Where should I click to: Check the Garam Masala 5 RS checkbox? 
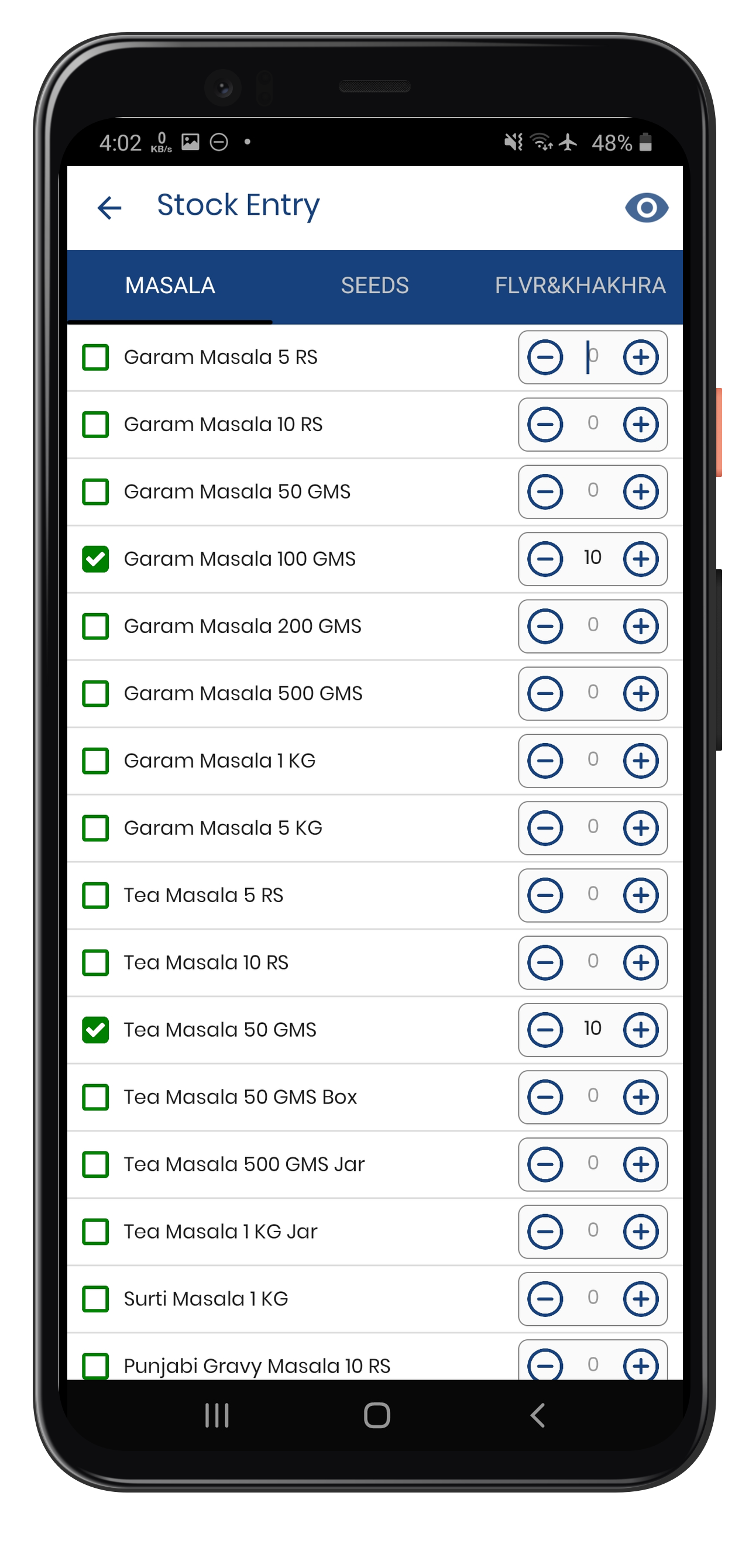point(95,357)
